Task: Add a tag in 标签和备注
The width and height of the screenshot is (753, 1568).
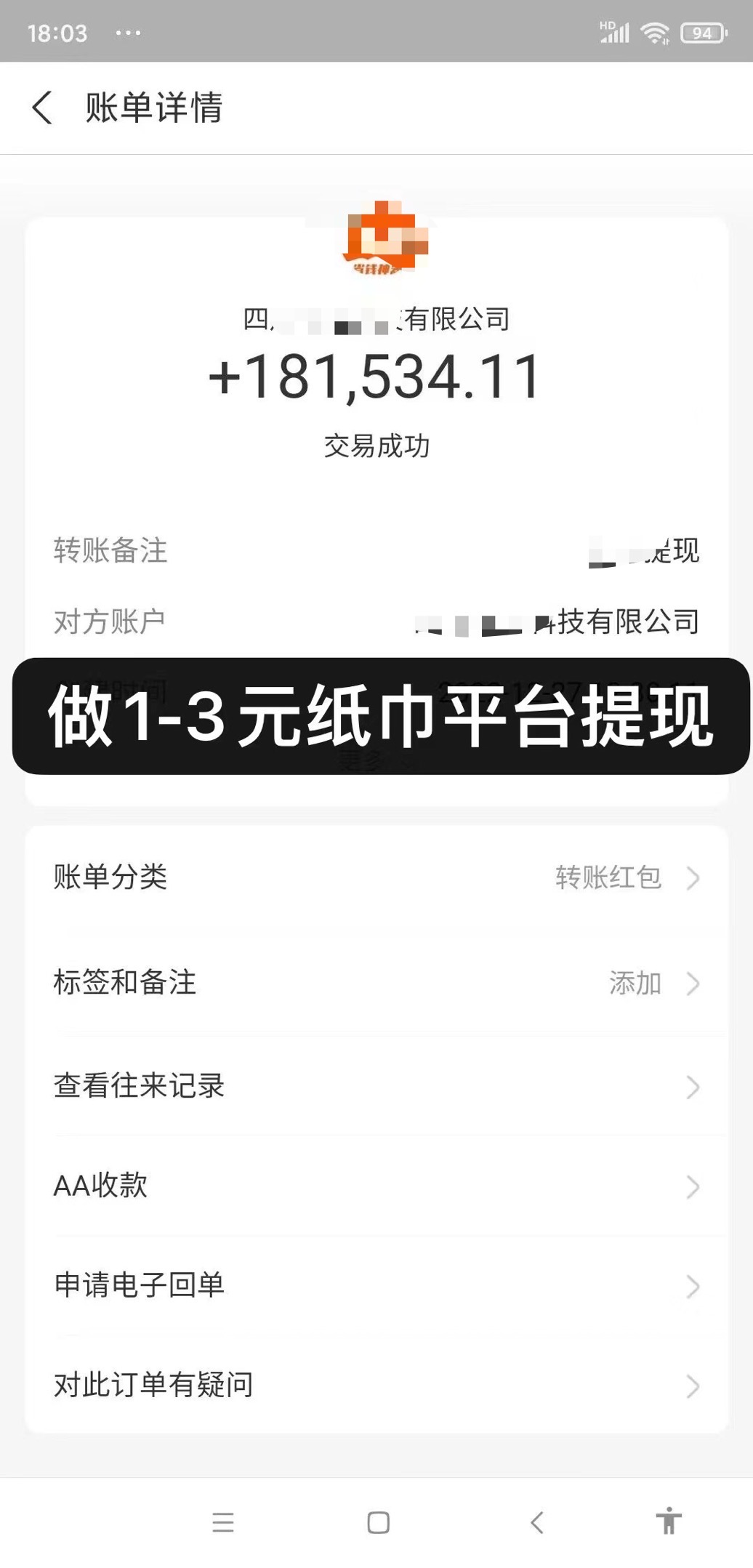Action: [x=376, y=983]
